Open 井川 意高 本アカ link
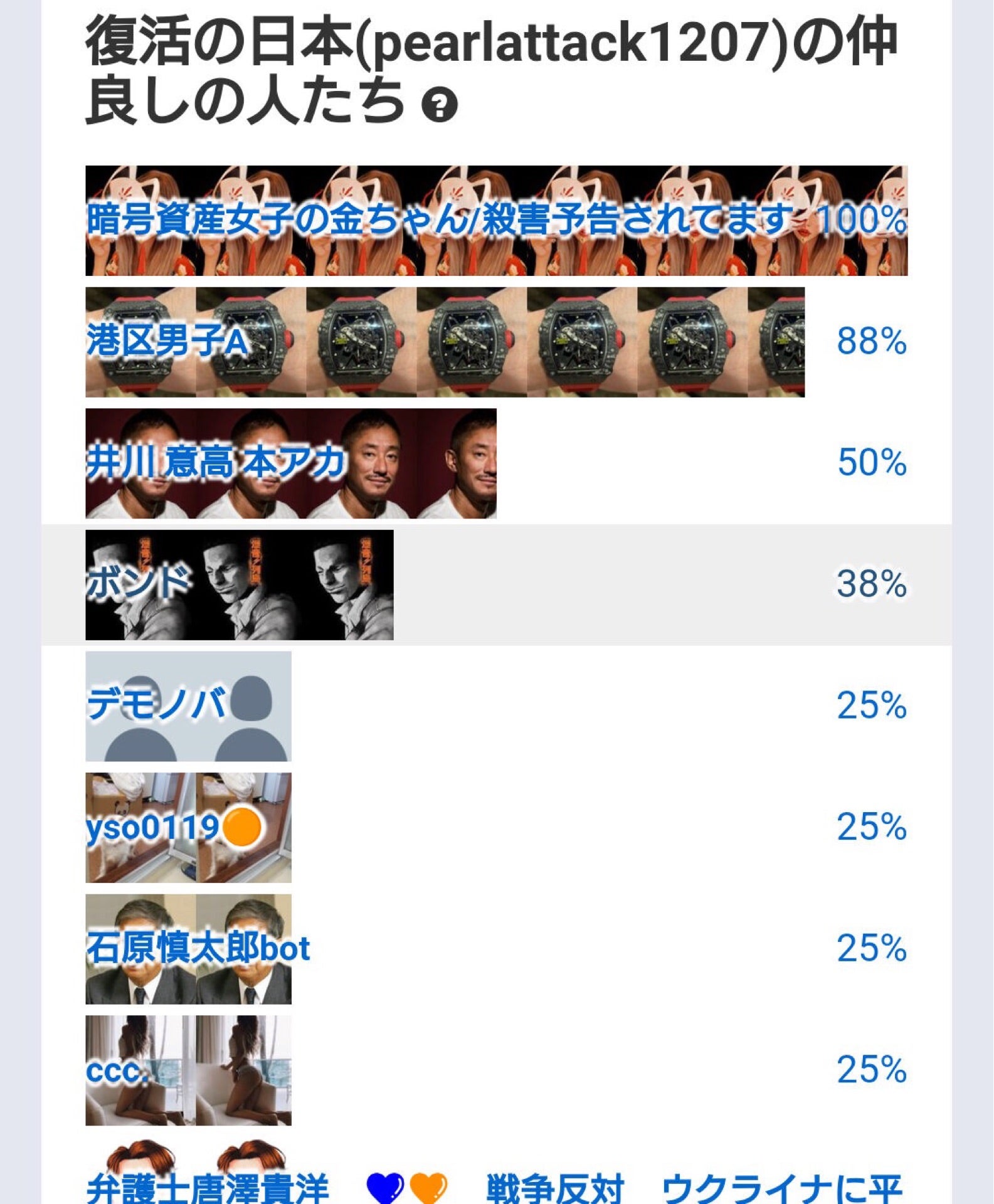Viewport: 994px width, 1204px height. [216, 463]
